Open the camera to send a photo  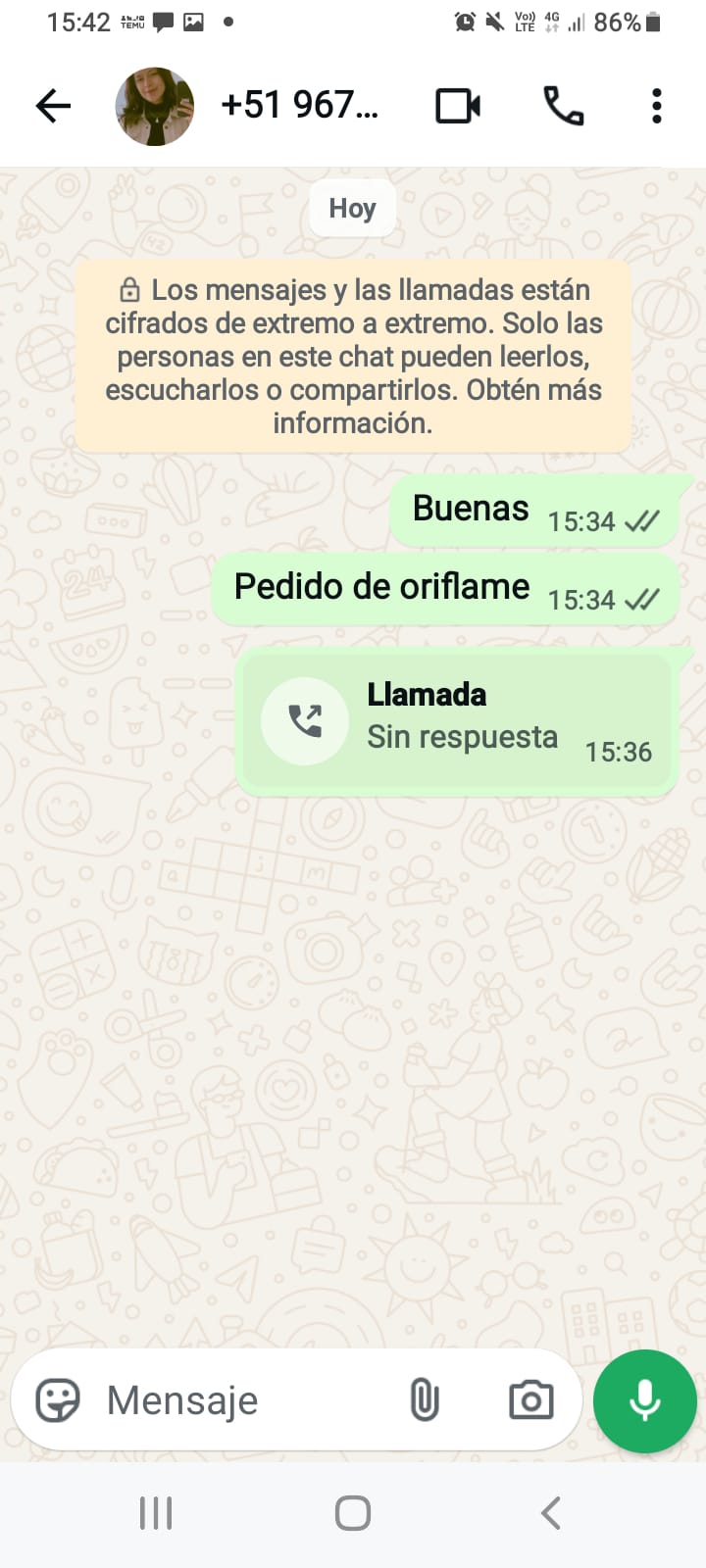(x=530, y=1400)
